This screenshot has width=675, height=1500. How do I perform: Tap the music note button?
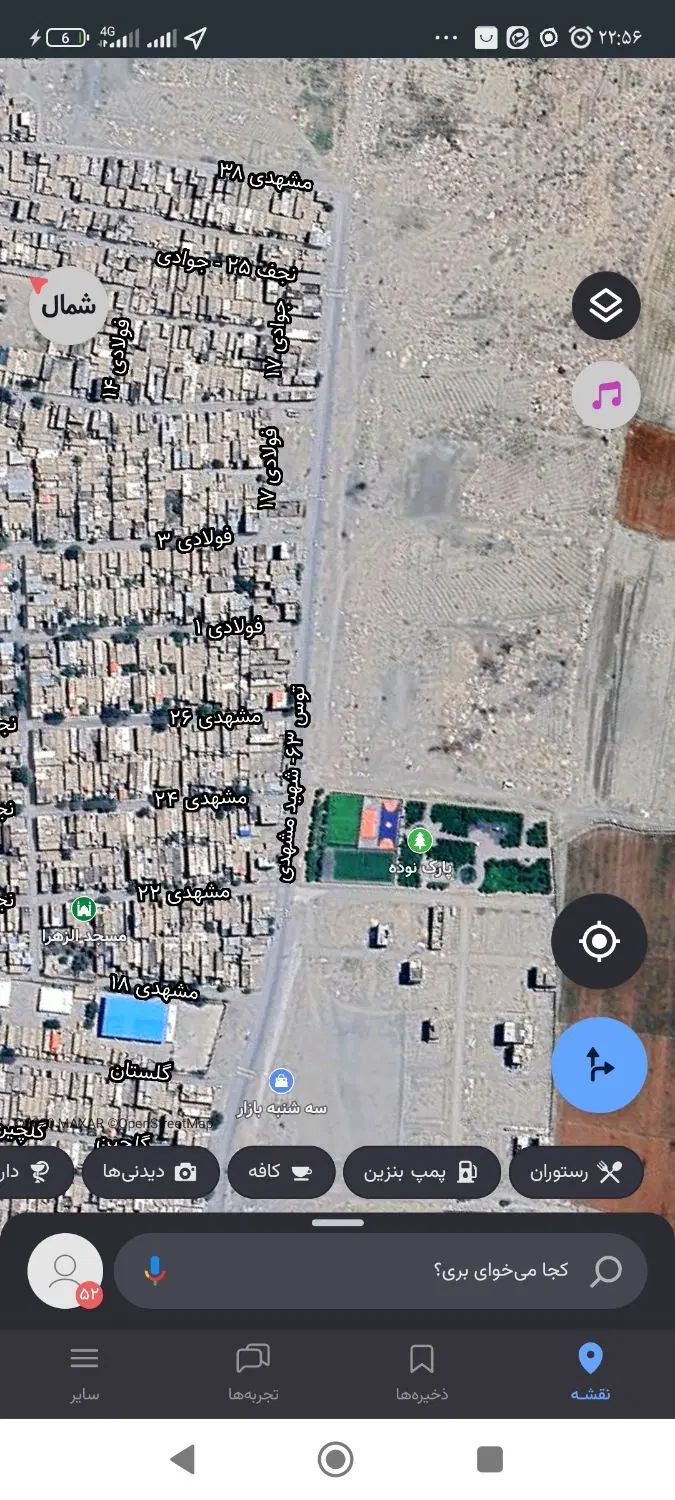[x=606, y=396]
